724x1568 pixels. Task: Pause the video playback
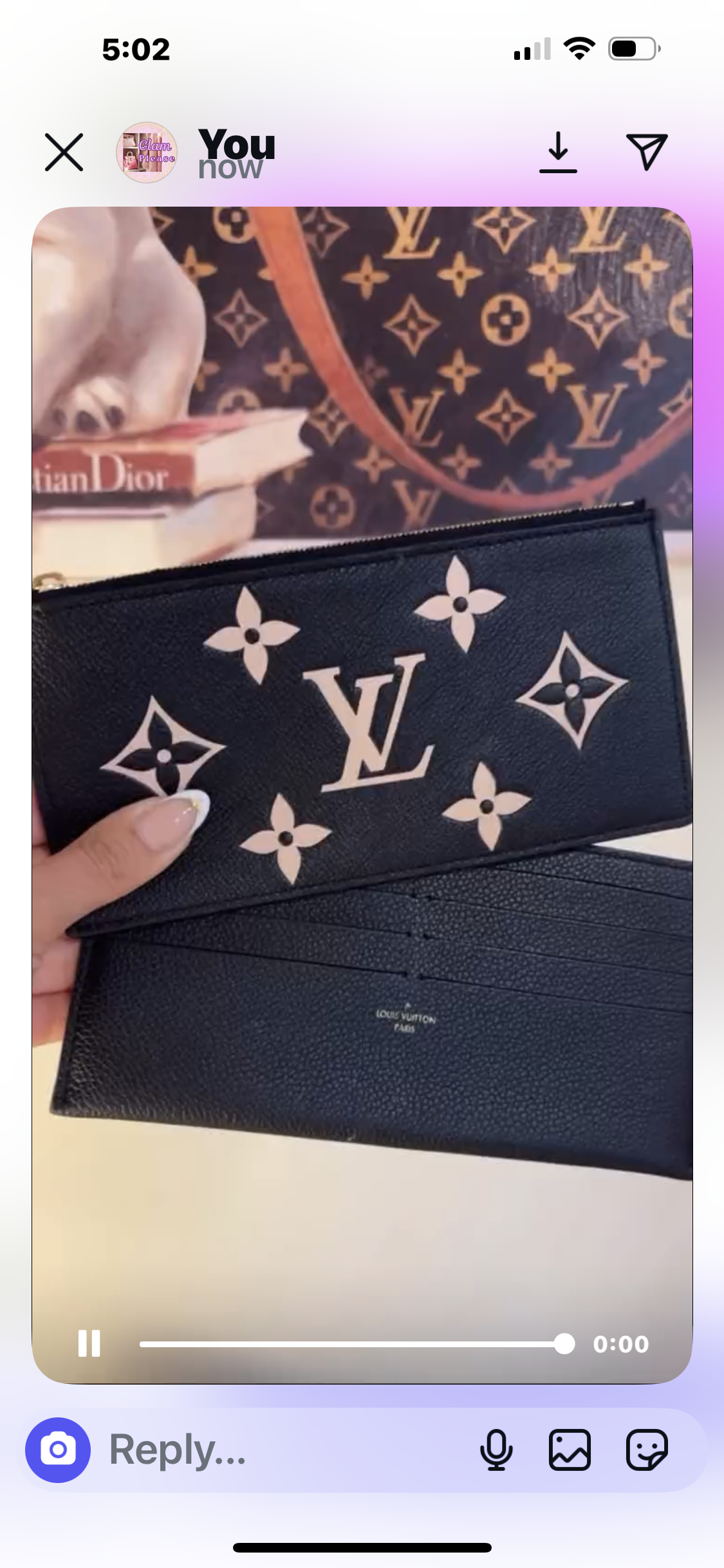coord(89,1343)
